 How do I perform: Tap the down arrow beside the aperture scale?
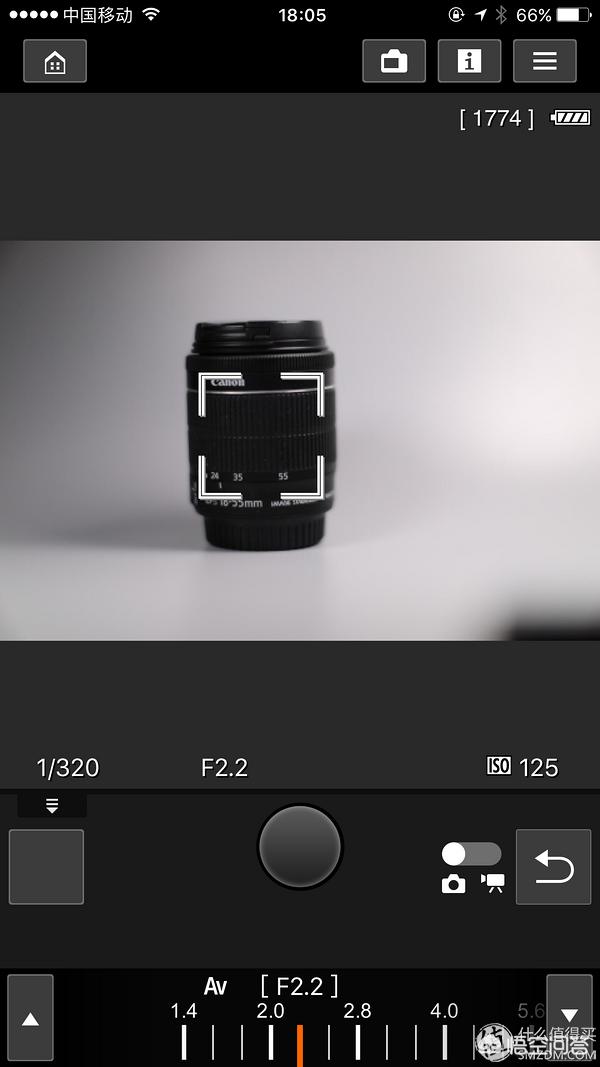click(x=569, y=1016)
